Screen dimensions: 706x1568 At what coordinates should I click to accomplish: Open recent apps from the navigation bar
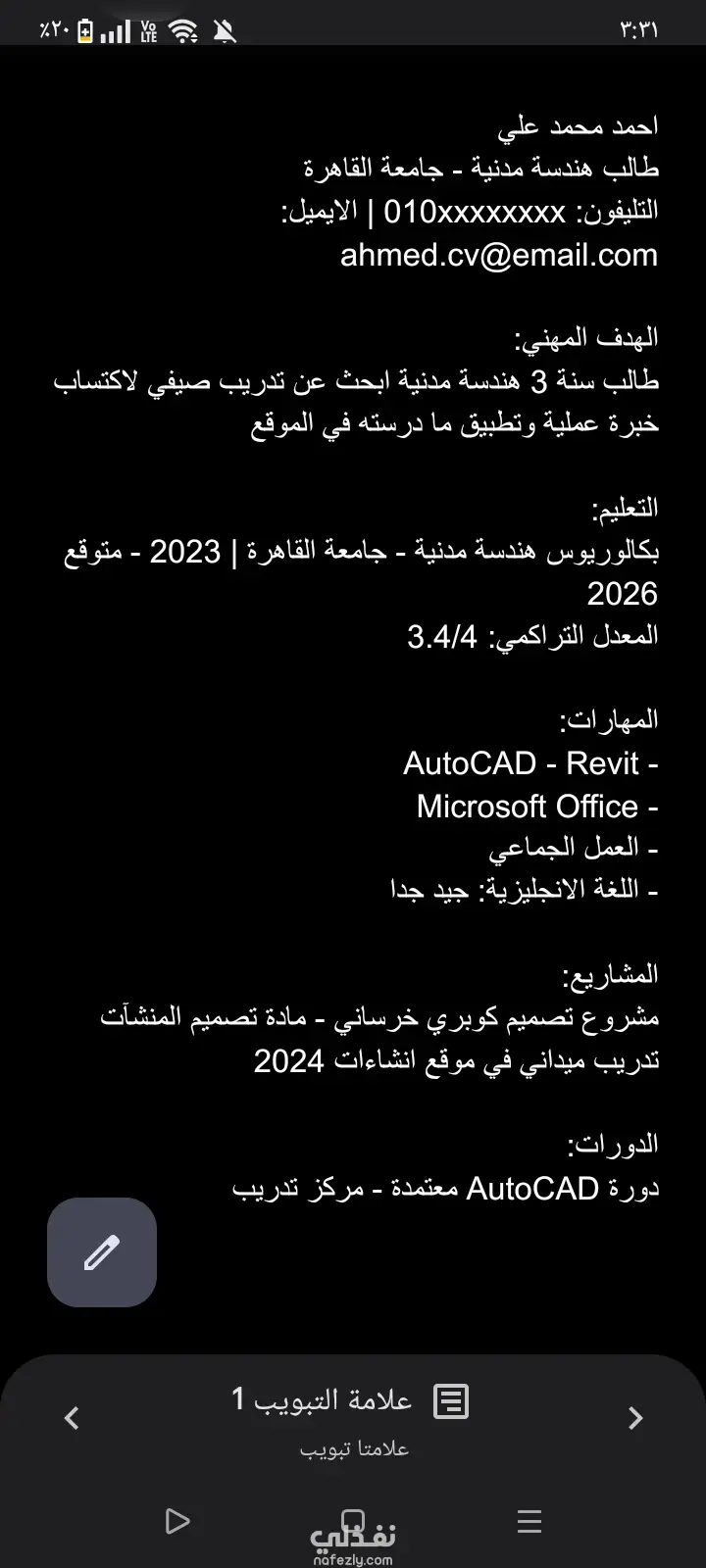(x=529, y=1521)
